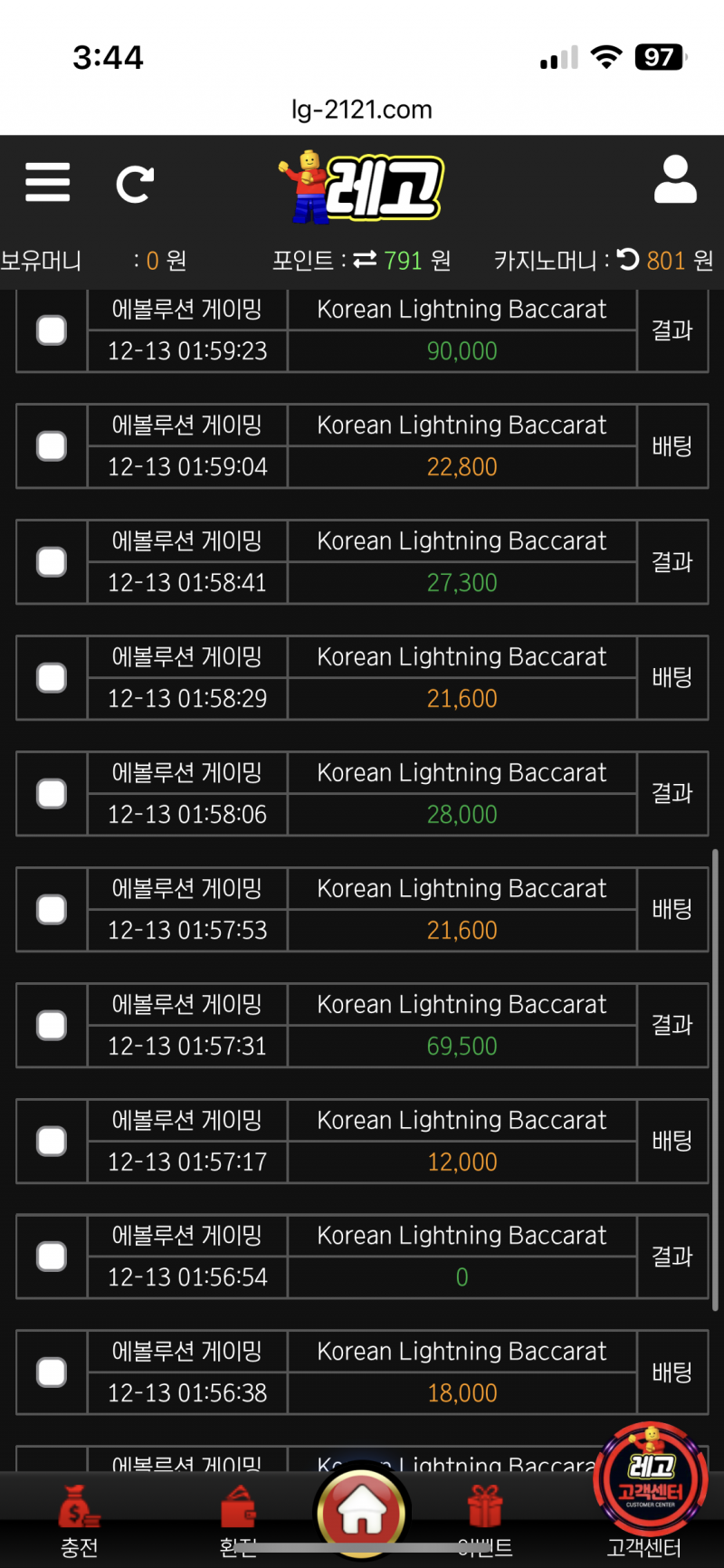Check the box for 01:57:17 bet

[x=52, y=1141]
